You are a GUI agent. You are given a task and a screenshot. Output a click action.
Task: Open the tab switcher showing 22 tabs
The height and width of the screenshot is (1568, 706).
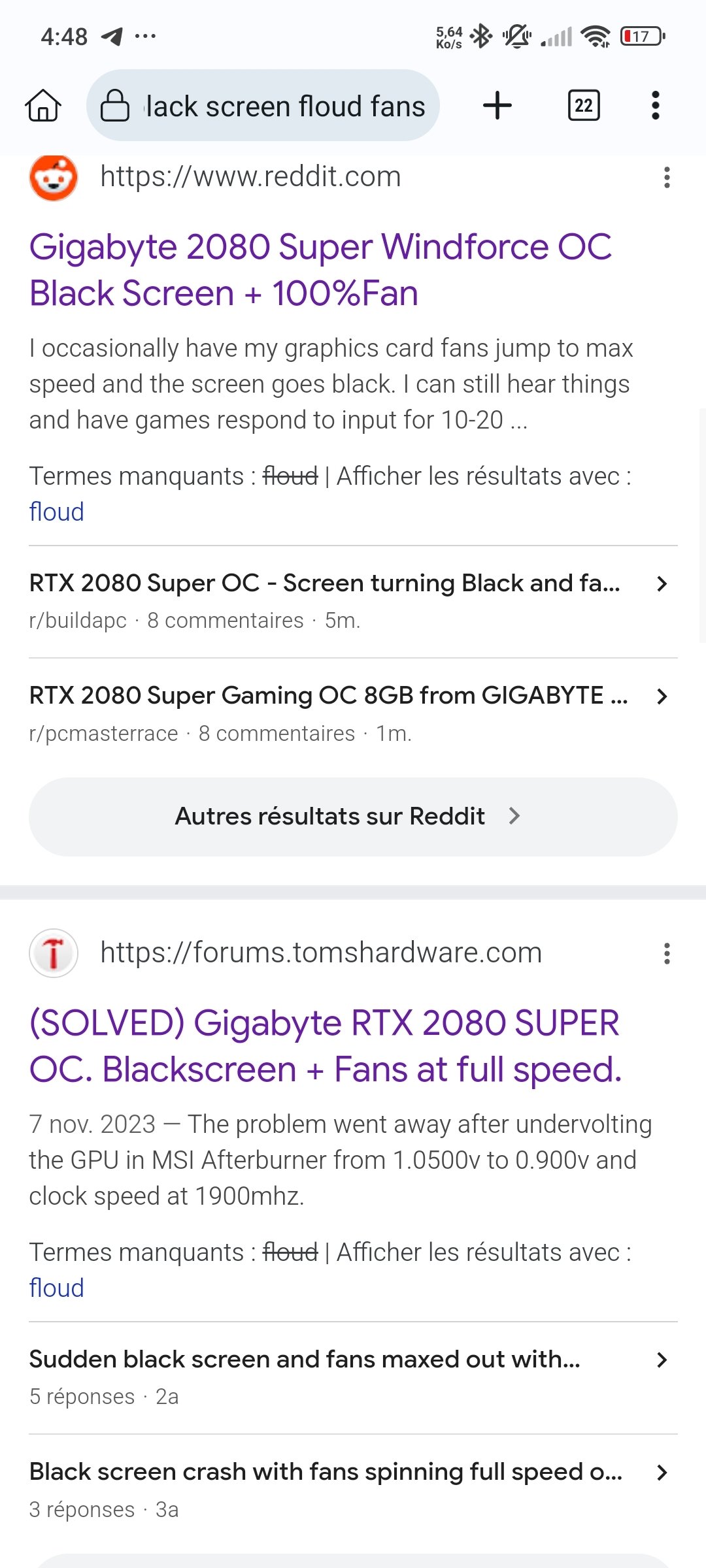coord(584,106)
